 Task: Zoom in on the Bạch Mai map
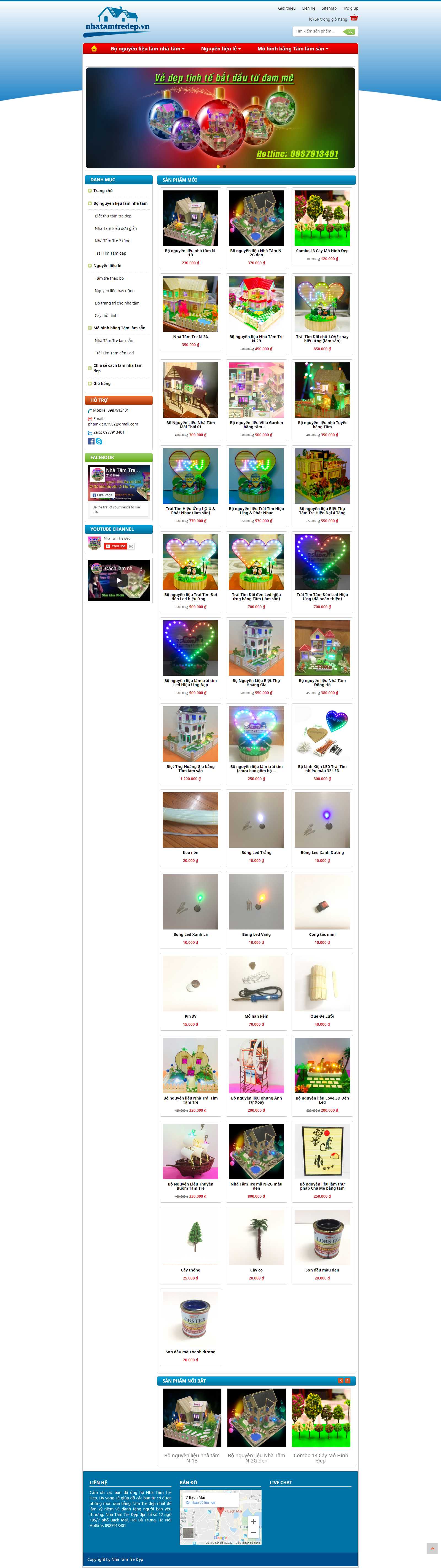253,1521
